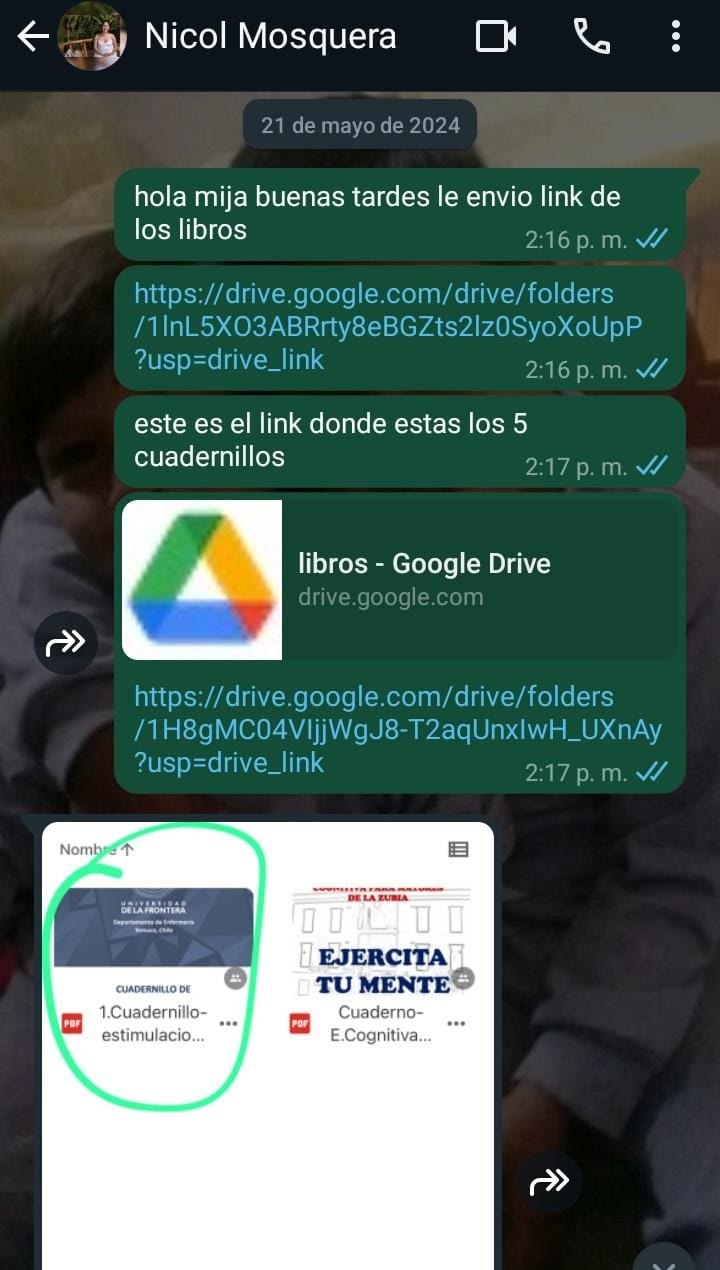Open the libros - Google Drive preview card

pyautogui.click(x=400, y=580)
